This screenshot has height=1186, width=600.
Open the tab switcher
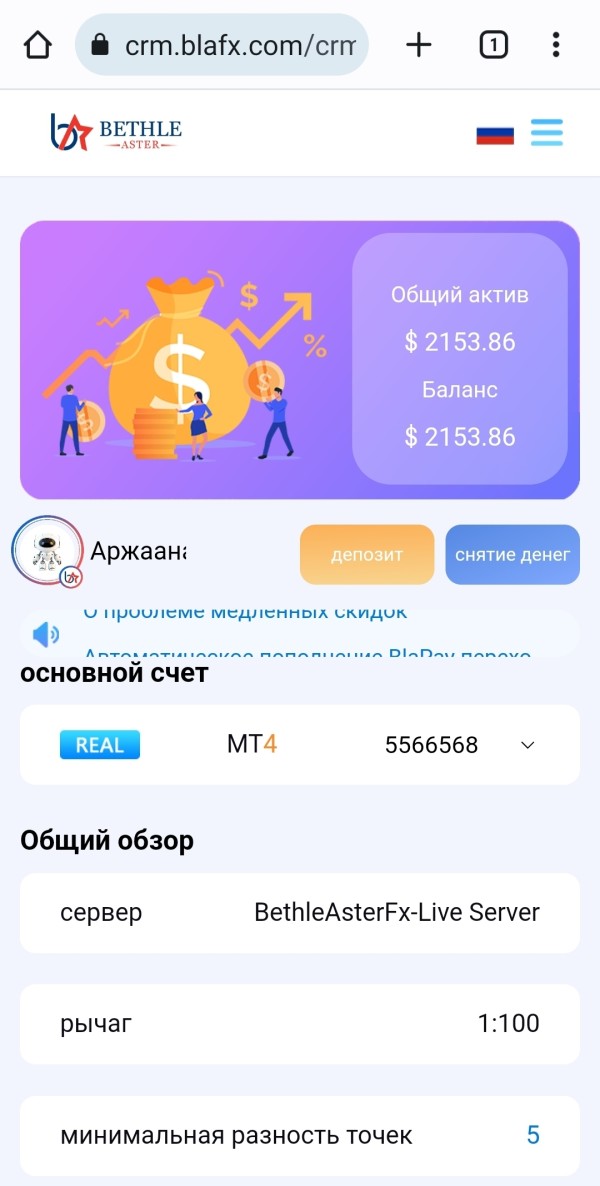[493, 46]
